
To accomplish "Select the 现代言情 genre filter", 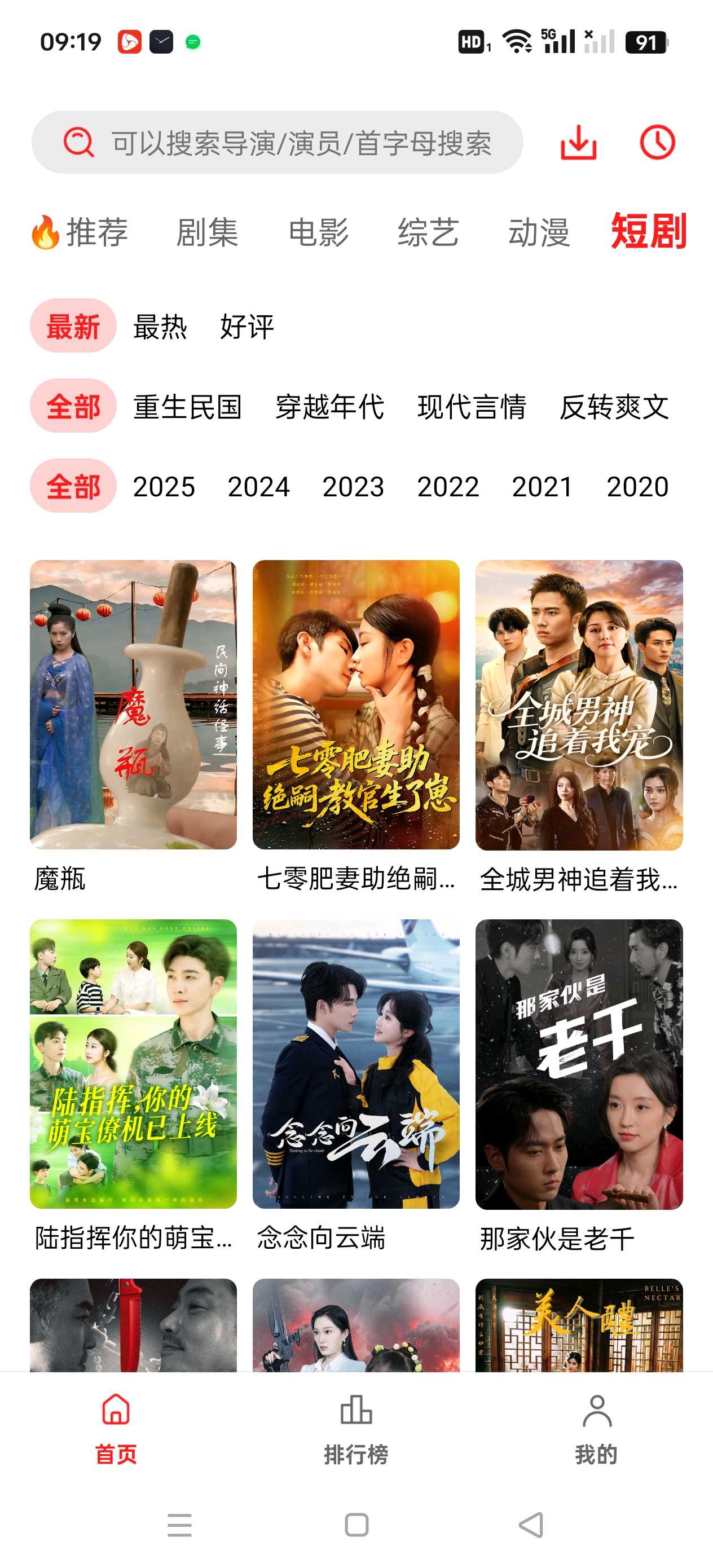I will tap(472, 407).
